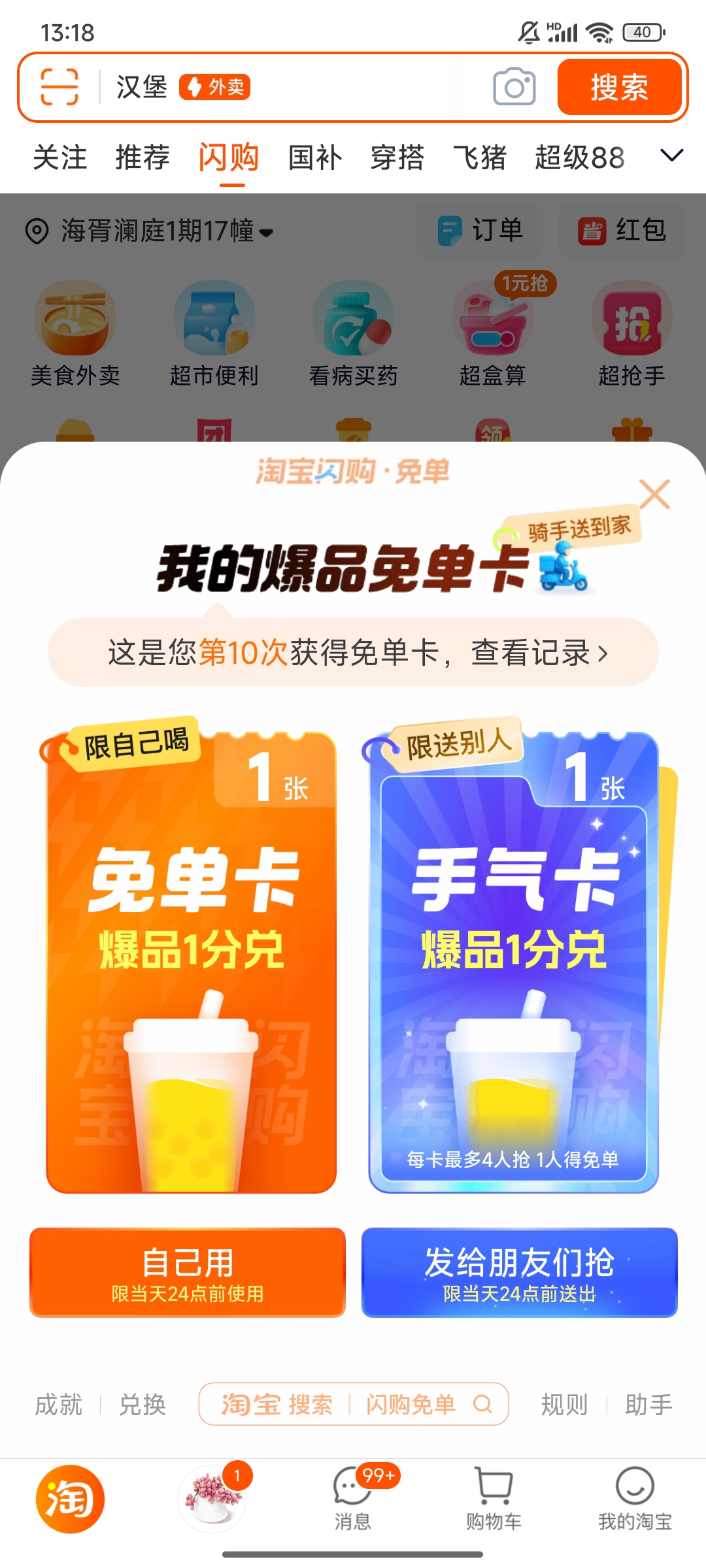Close the 免单卡 popup
Viewport: 706px width, 1568px height.
pos(654,495)
